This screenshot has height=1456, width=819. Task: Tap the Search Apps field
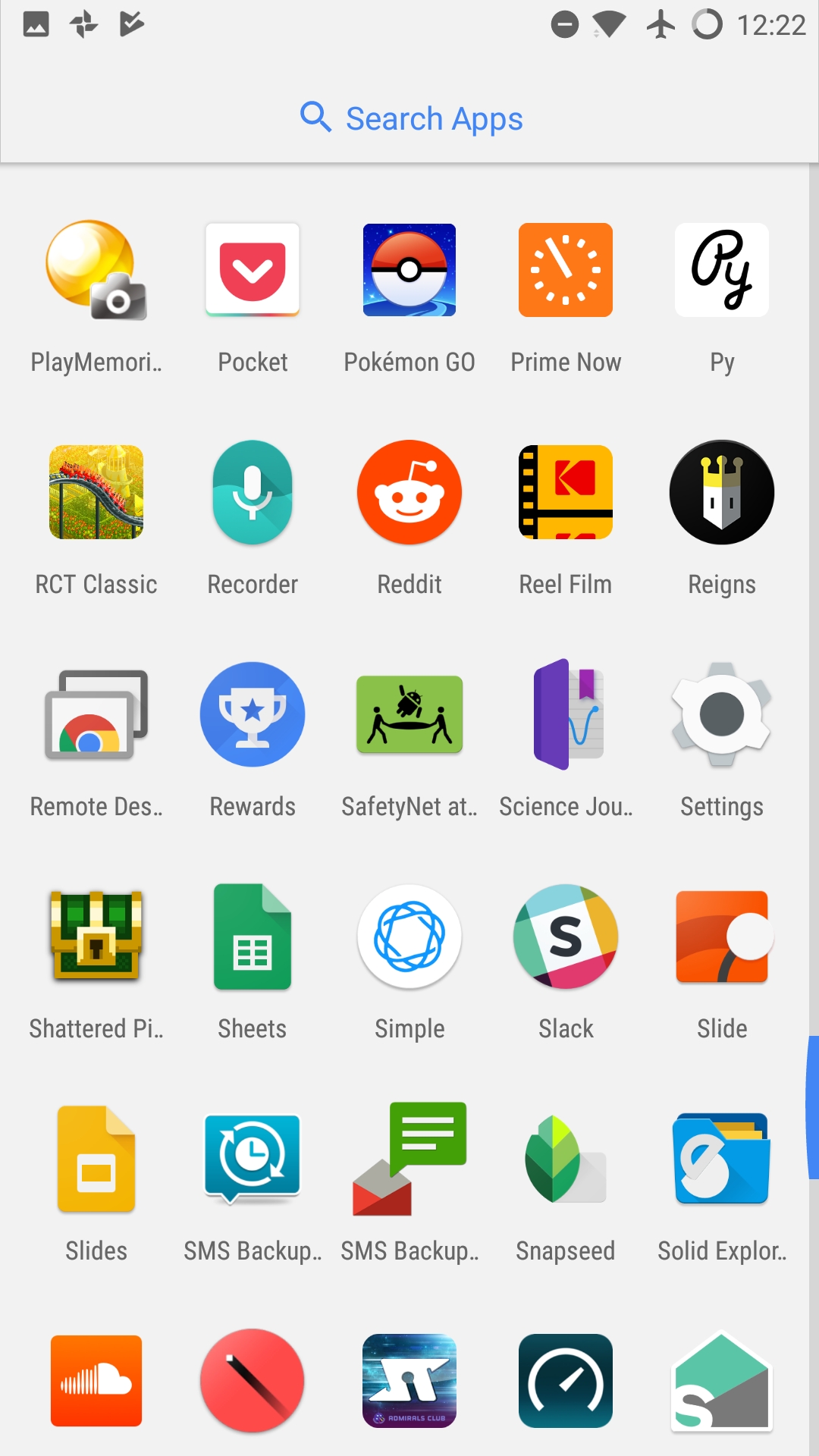(409, 118)
